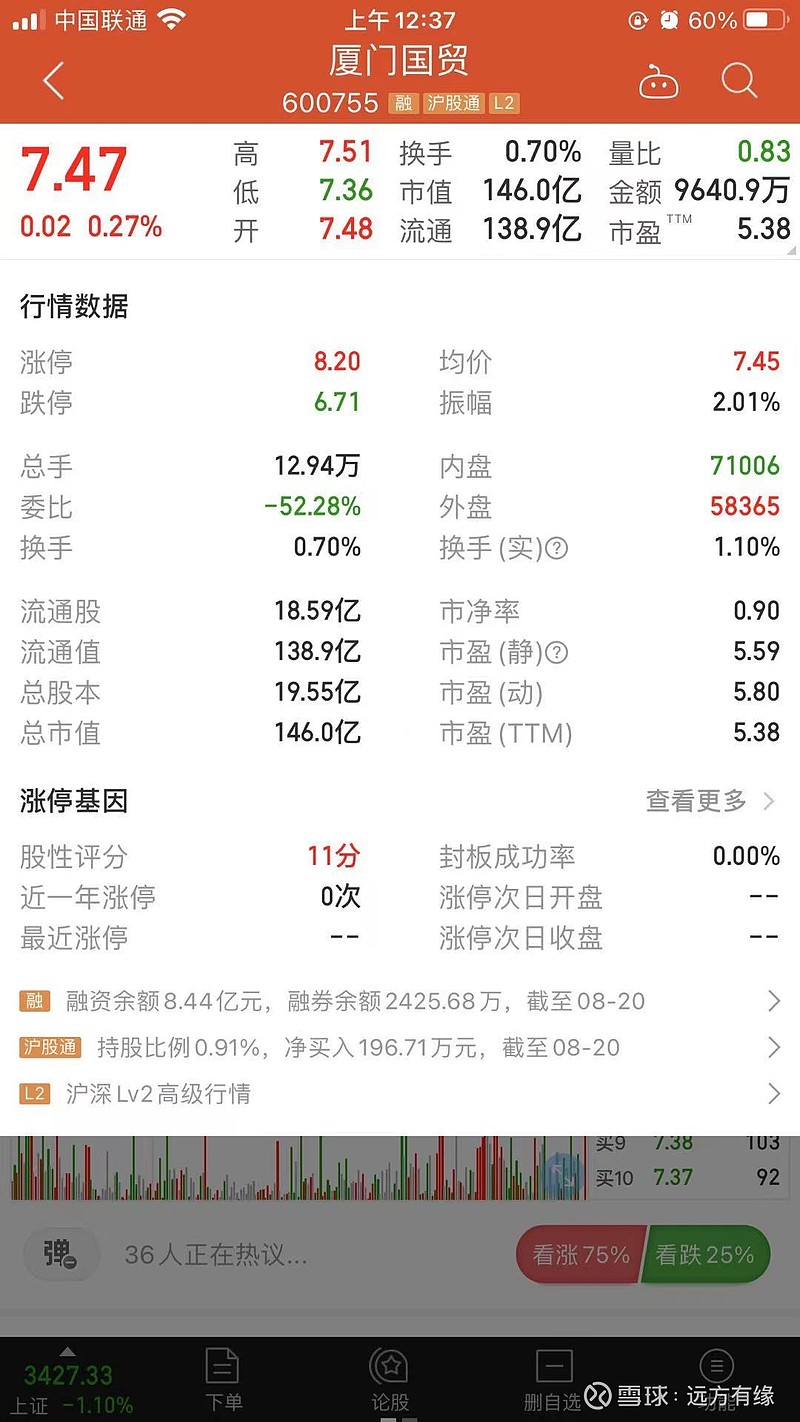The image size is (800, 1422).
Task: Vote 看涨 75% bullish
Action: [x=580, y=1254]
